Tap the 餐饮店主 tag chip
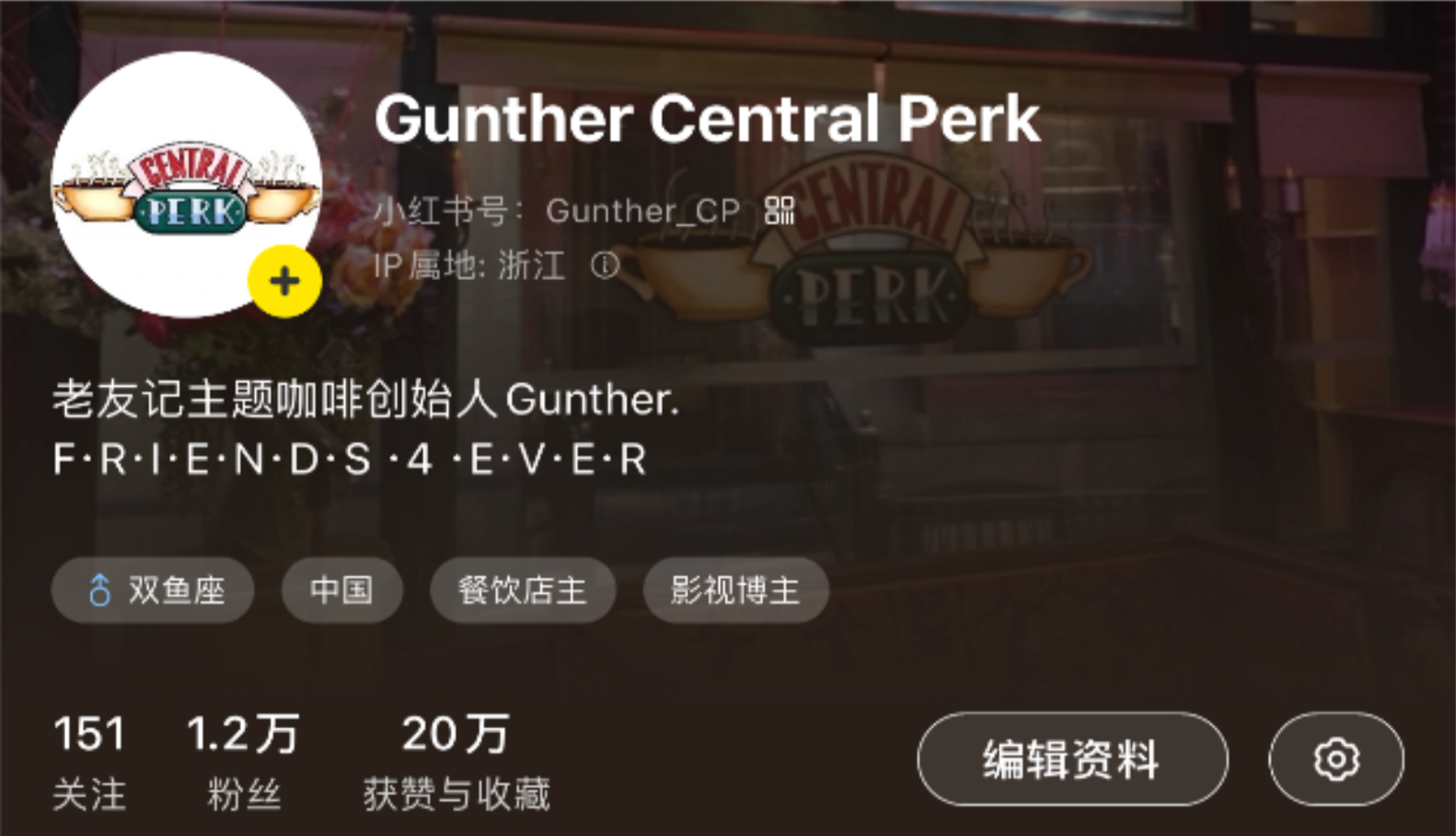This screenshot has width=1456, height=836. pos(523,590)
